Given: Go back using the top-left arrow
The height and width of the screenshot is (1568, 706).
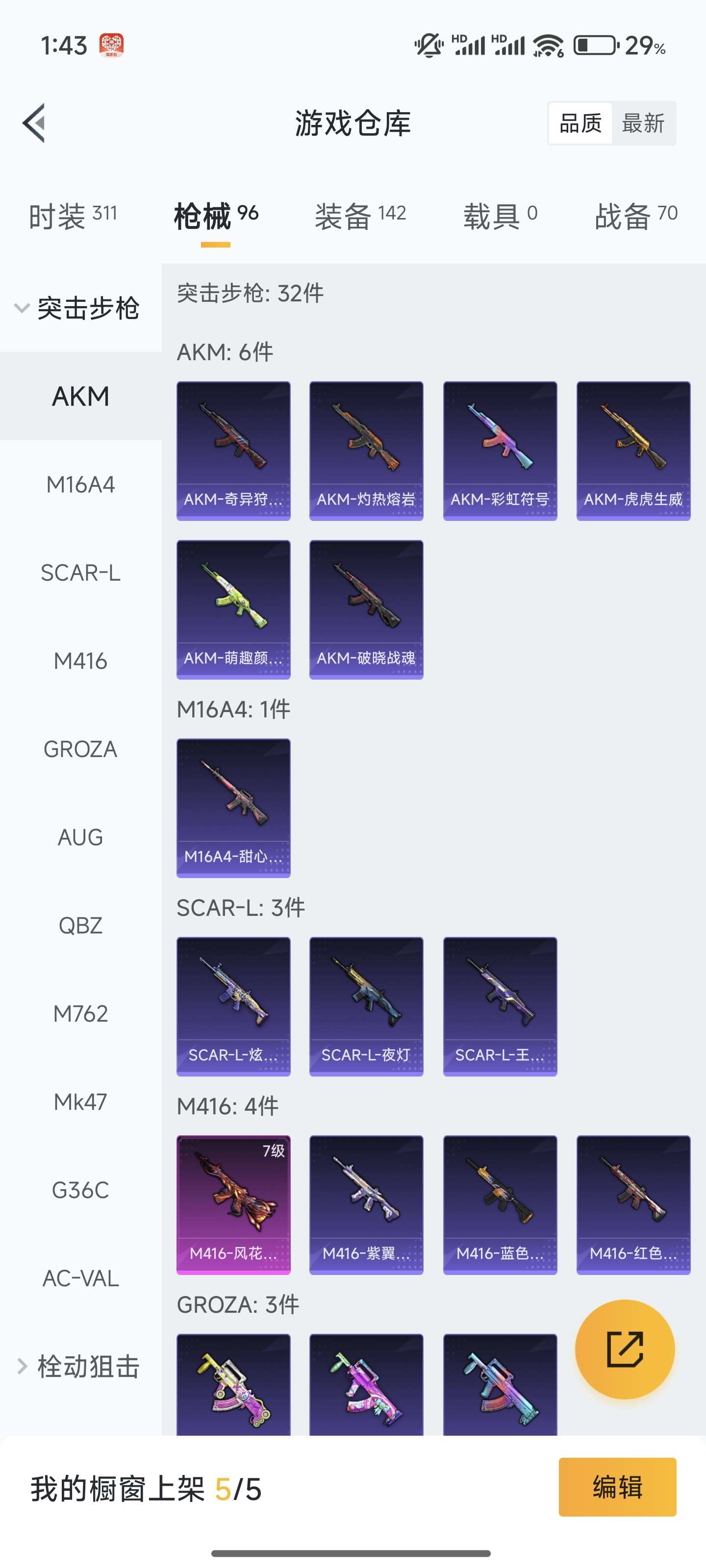Looking at the screenshot, I should tap(34, 123).
